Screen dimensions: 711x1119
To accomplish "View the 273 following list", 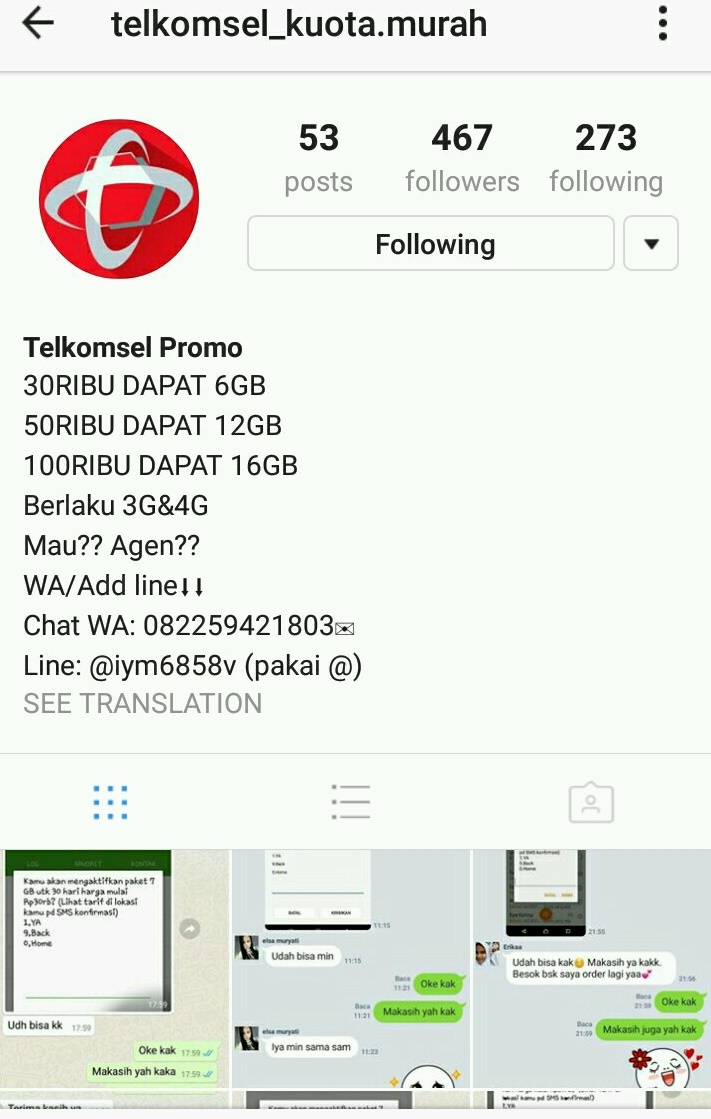I will coord(606,157).
